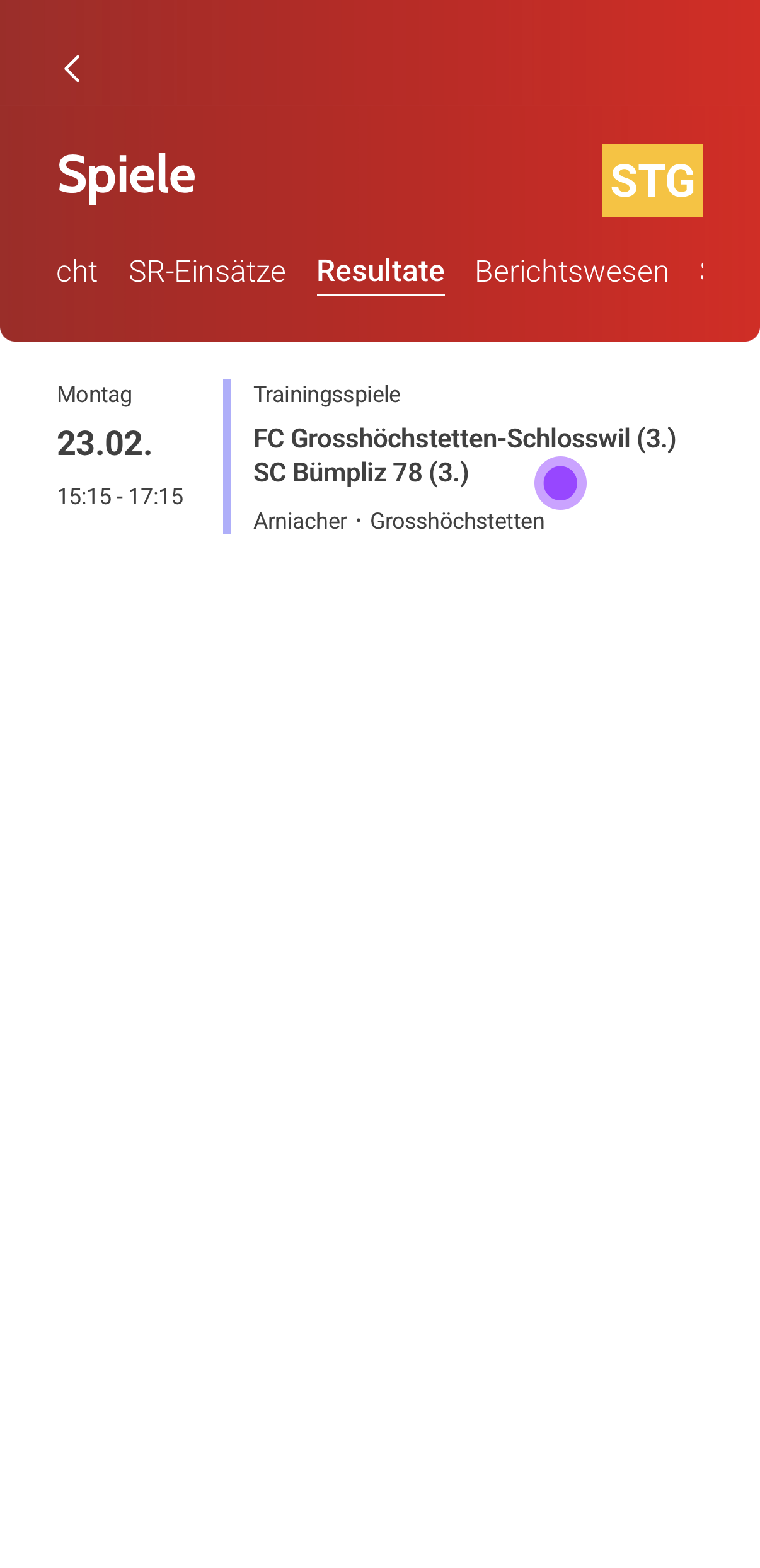Switch to the SR-Einsätze tab
760x1568 pixels.
tap(207, 272)
